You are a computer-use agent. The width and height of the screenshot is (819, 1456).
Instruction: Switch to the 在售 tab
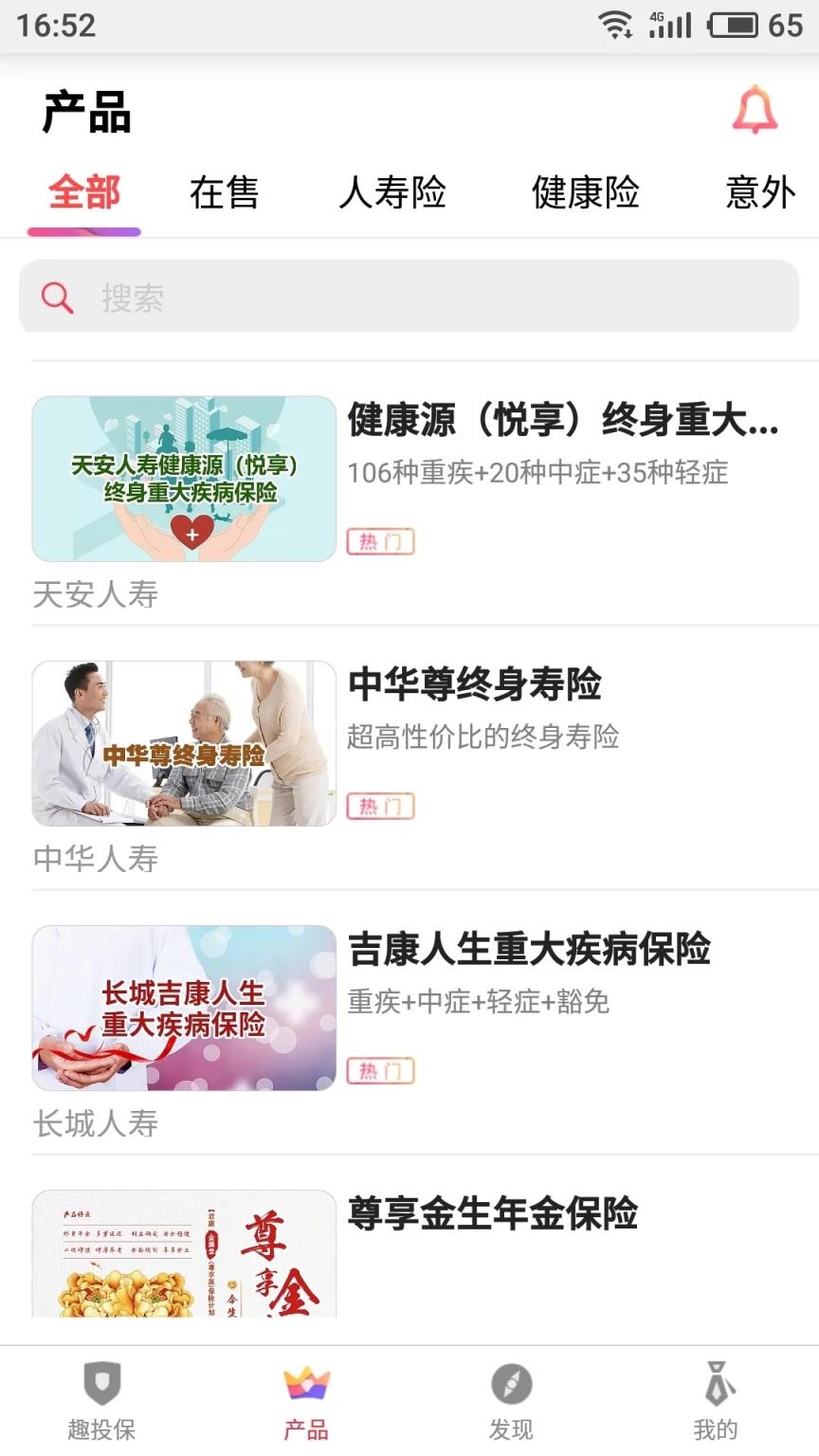[224, 193]
